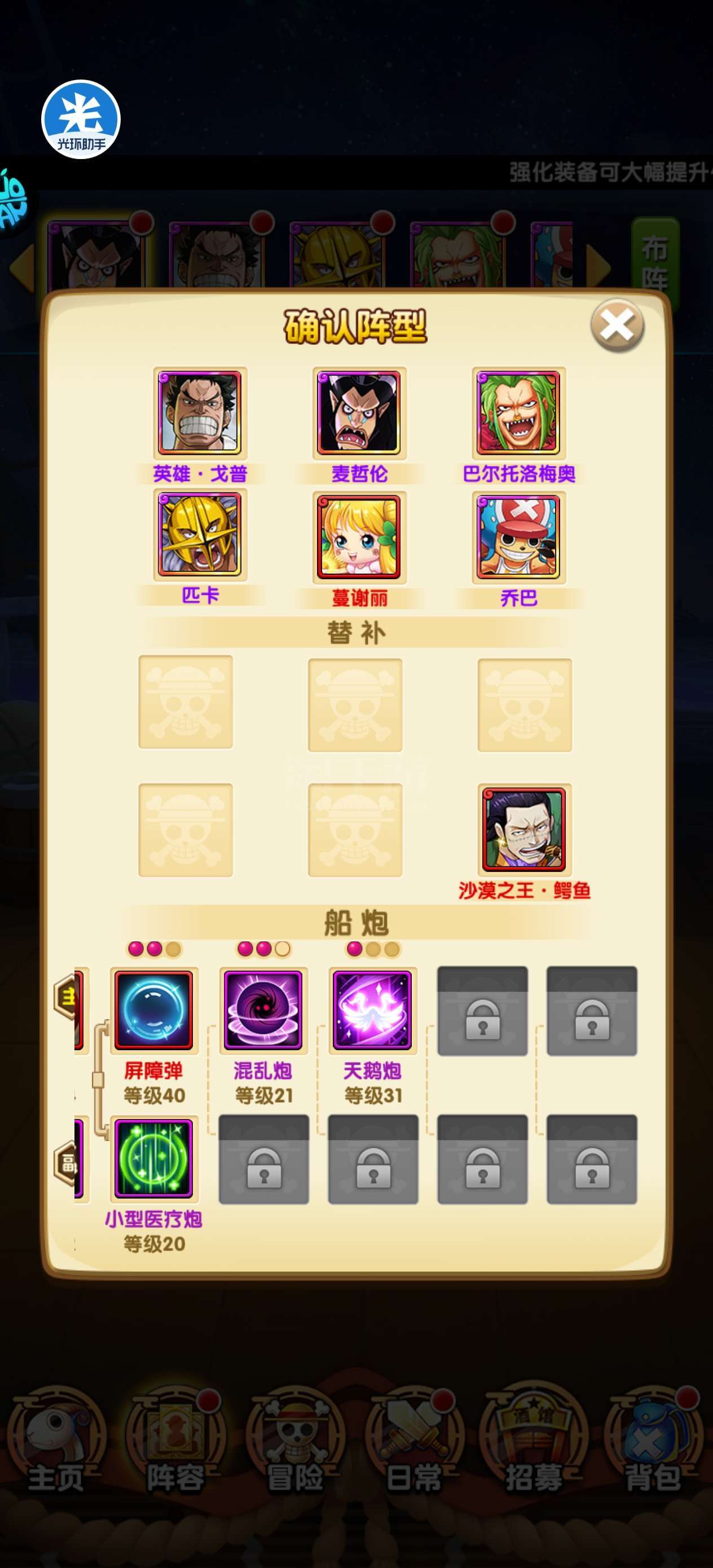Choose 巴尔托洛梅奥 in the formation
Viewport: 713px width, 1568px height.
[x=518, y=413]
